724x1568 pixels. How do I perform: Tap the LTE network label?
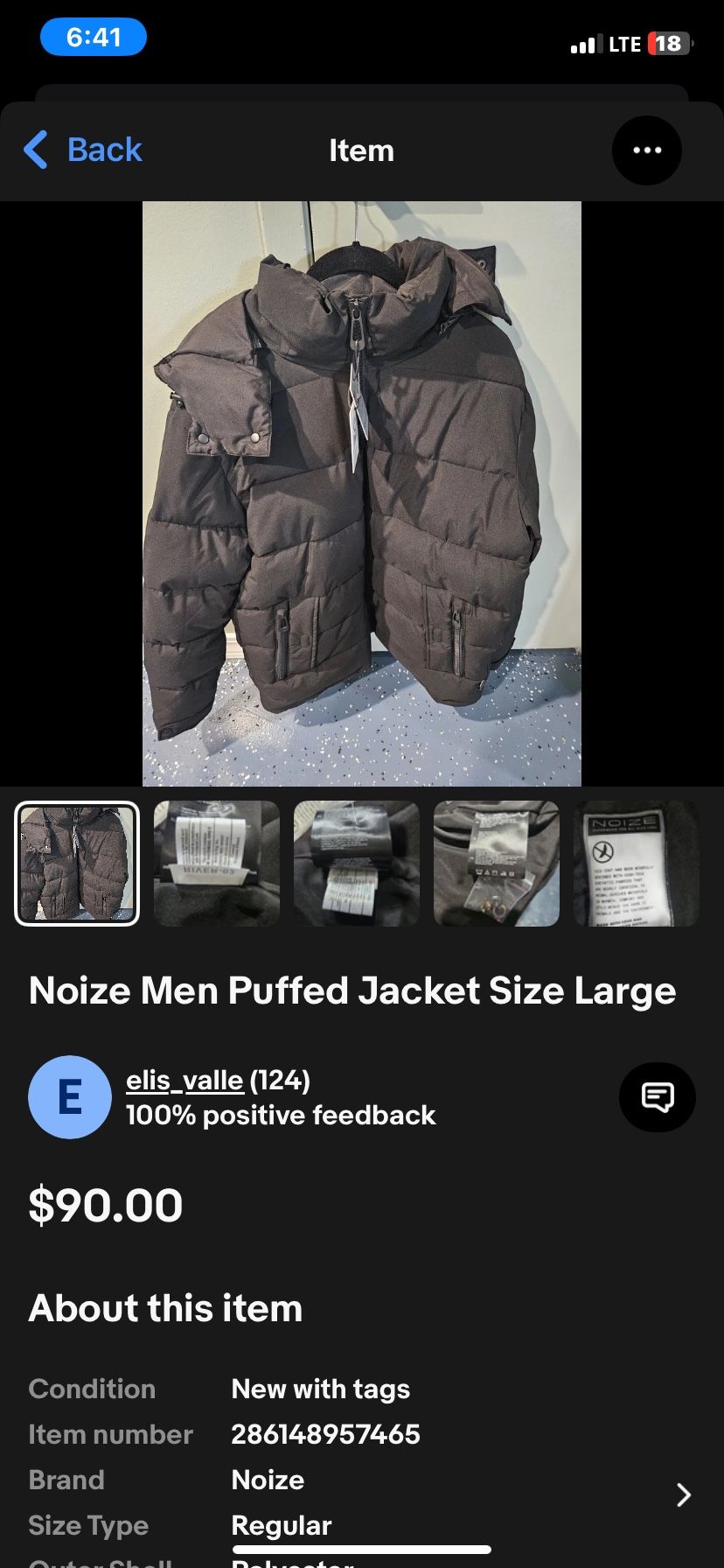pos(623,44)
